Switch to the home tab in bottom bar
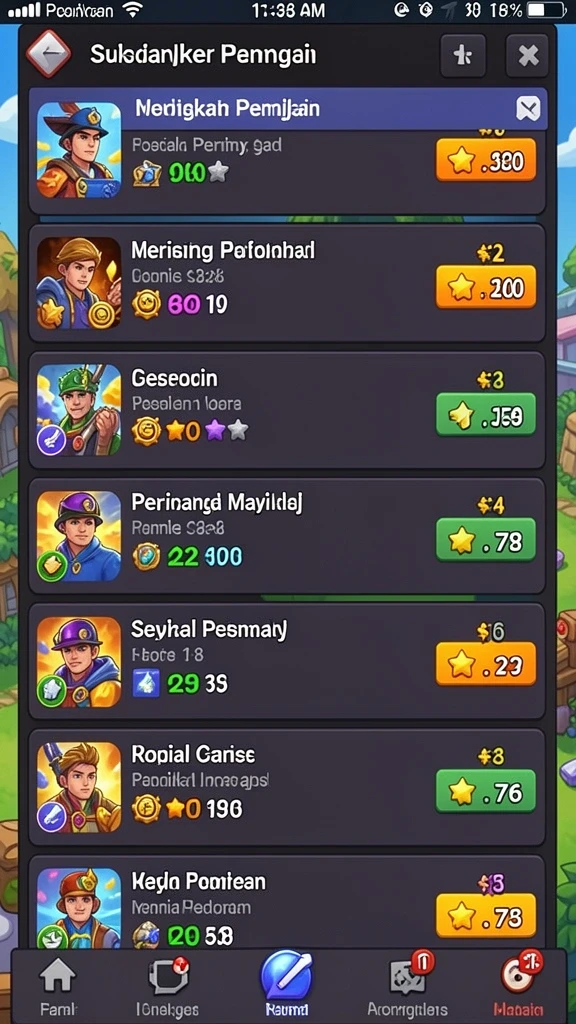 pyautogui.click(x=57, y=987)
